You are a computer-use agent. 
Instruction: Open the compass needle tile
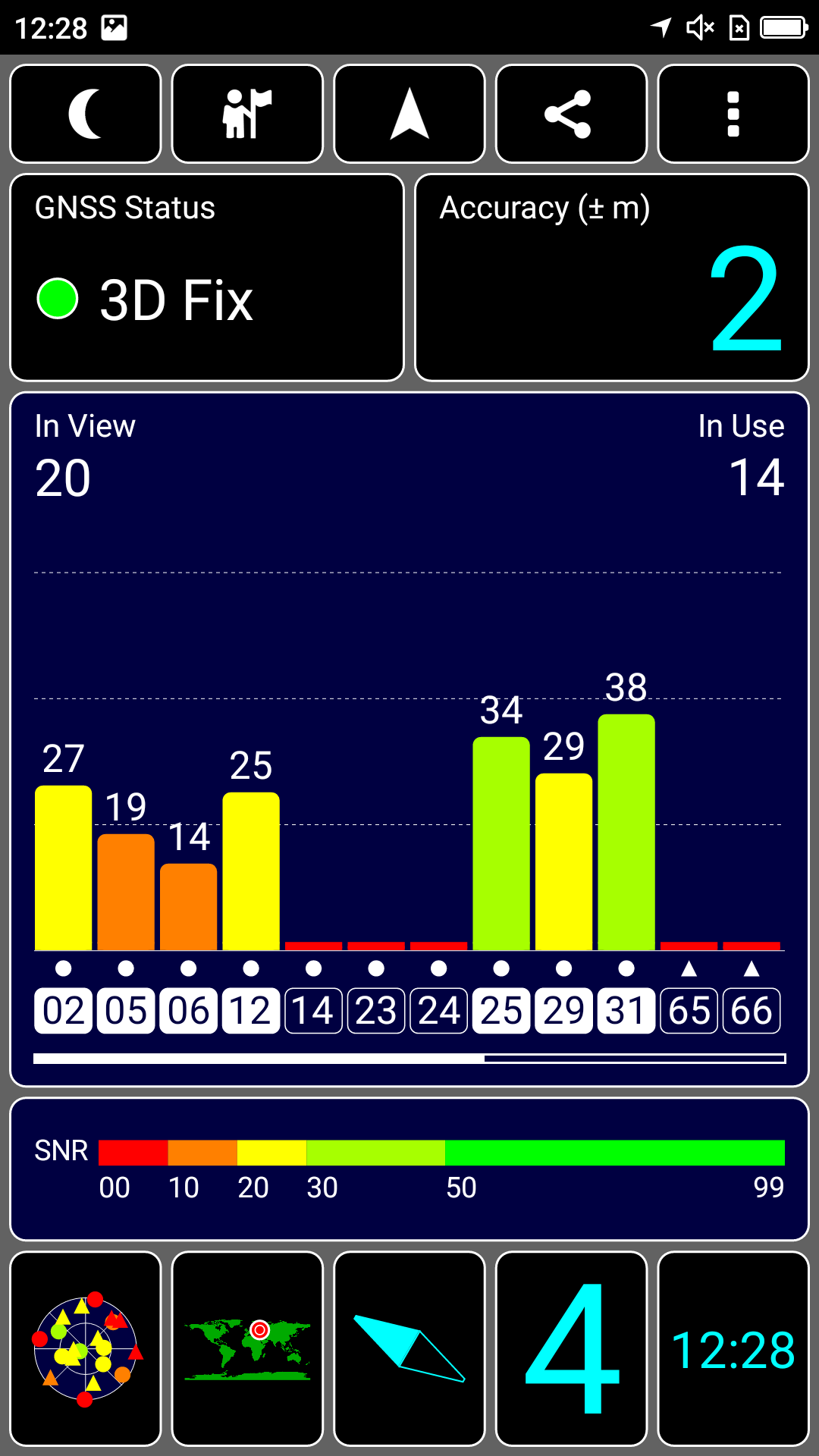[x=409, y=1349]
